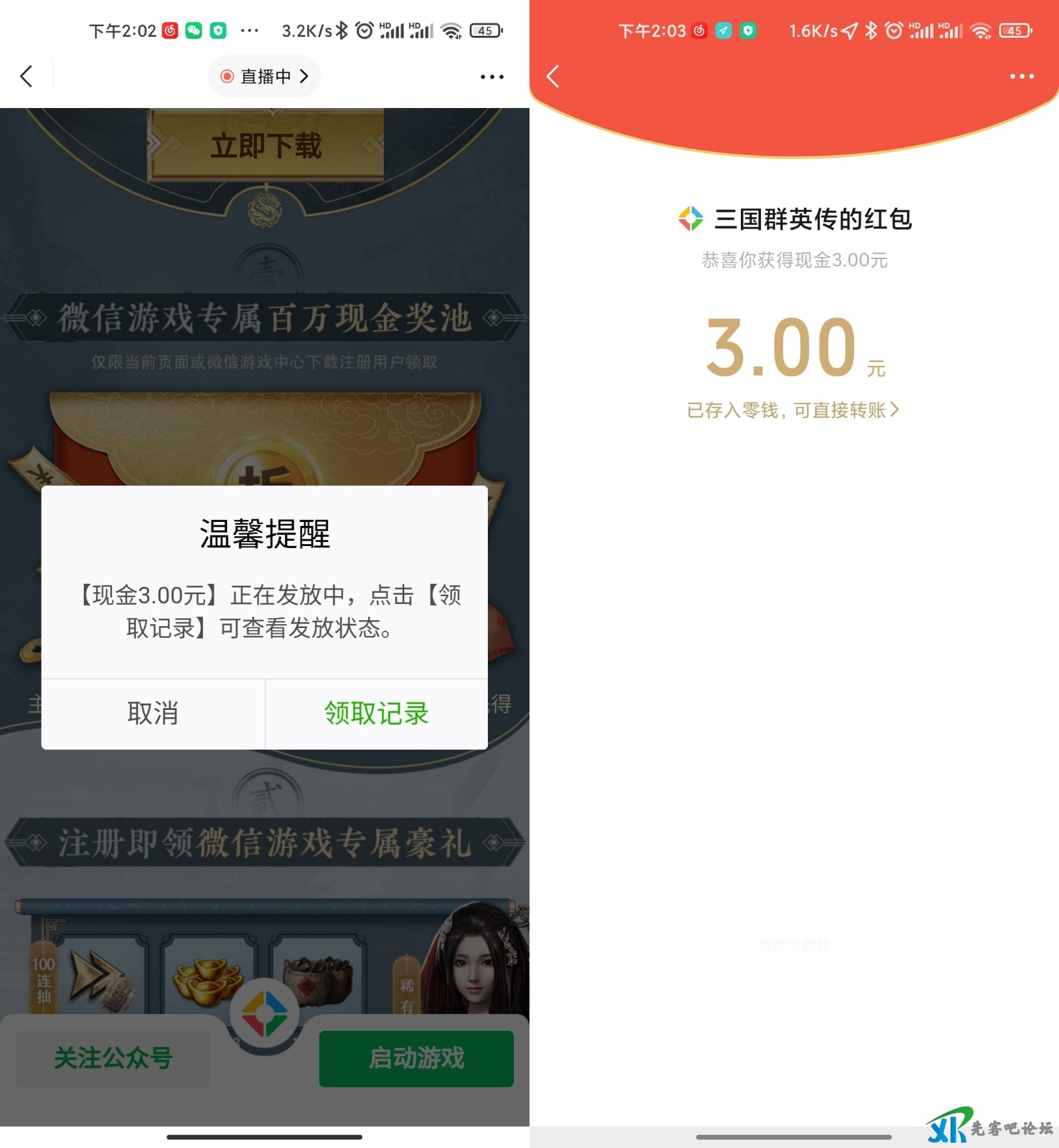Image resolution: width=1059 pixels, height=1148 pixels.
Task: Expand the 直播中 chevron
Action: point(304,76)
